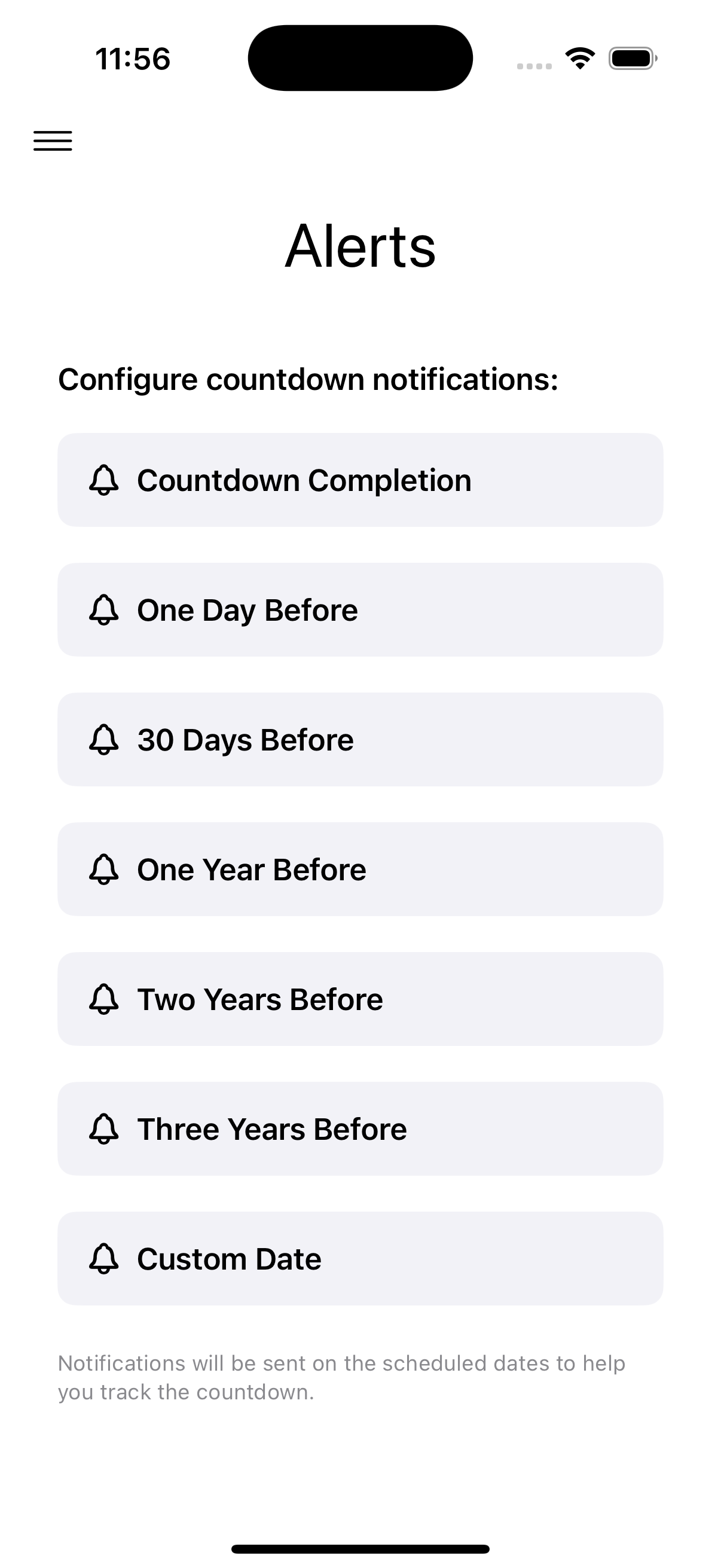
Task: Select the bell icon next to Custom Date
Action: click(104, 1258)
